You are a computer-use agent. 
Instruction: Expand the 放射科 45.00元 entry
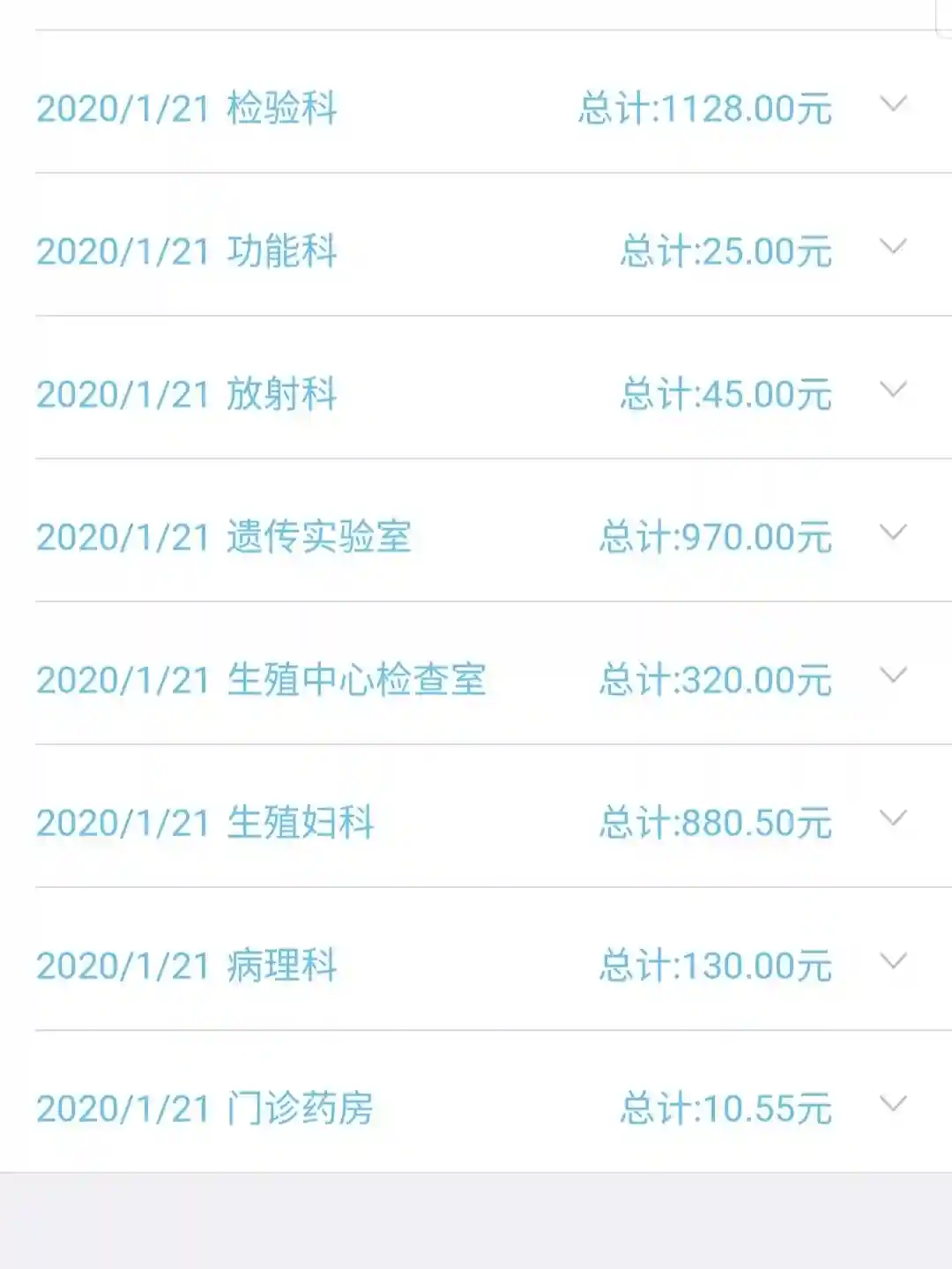[893, 391]
